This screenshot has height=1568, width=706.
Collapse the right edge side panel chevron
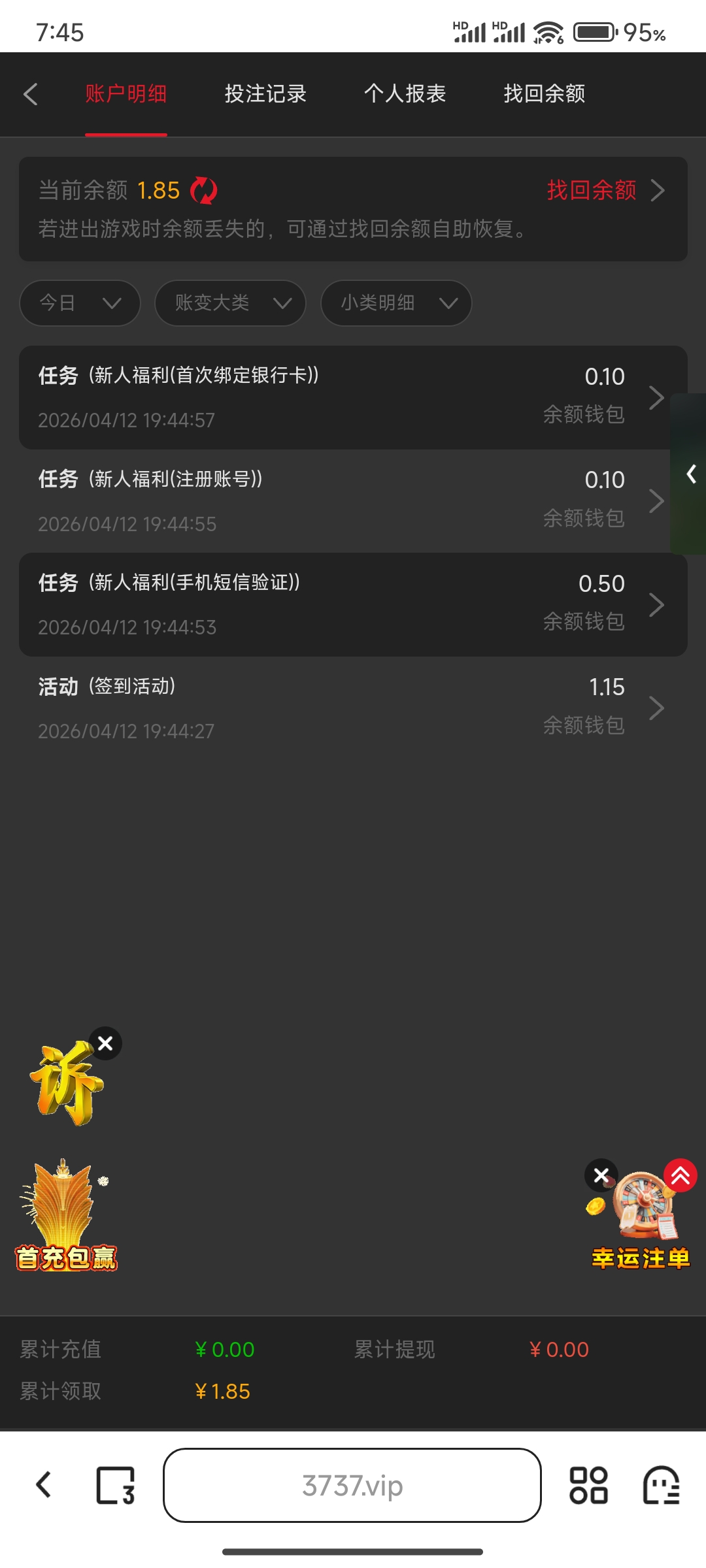(690, 475)
